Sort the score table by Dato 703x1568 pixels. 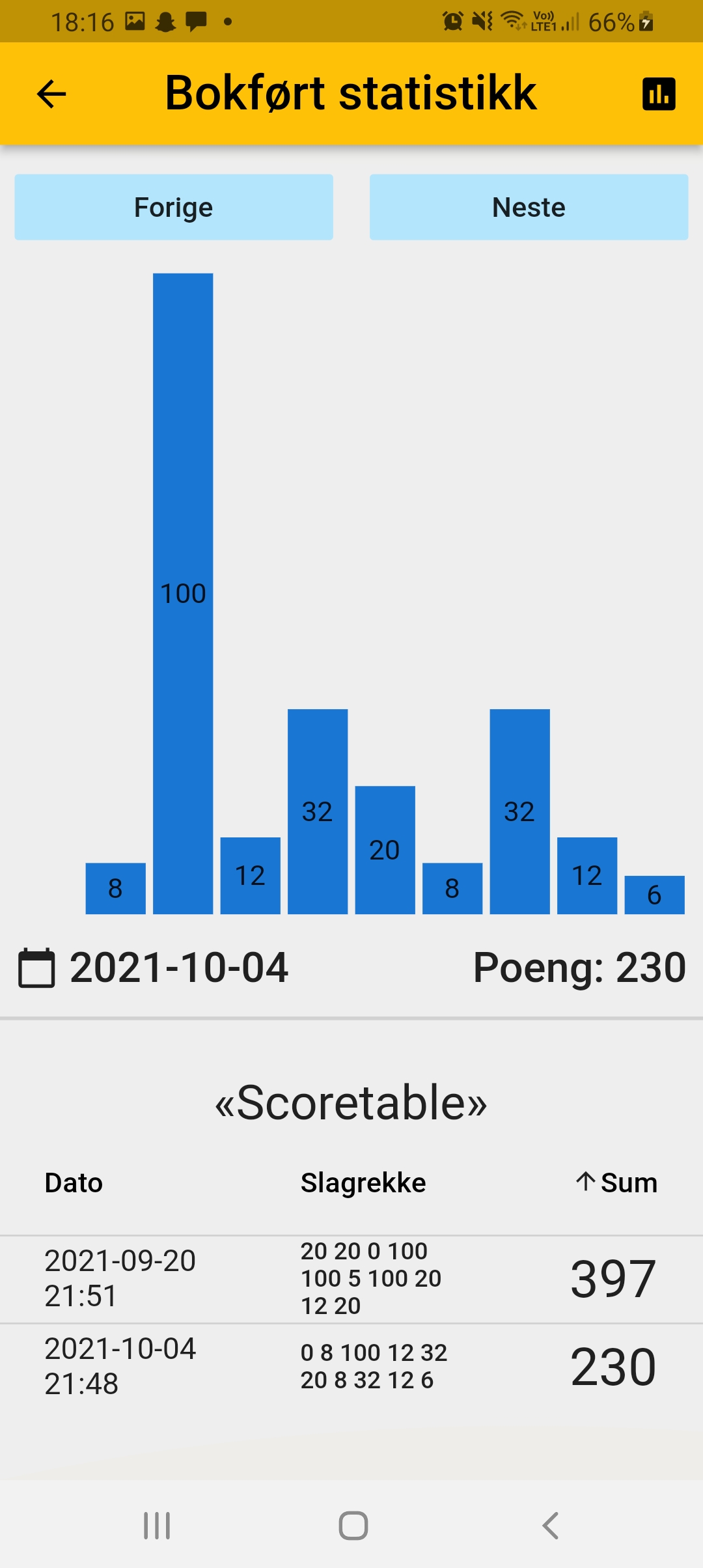(74, 1183)
